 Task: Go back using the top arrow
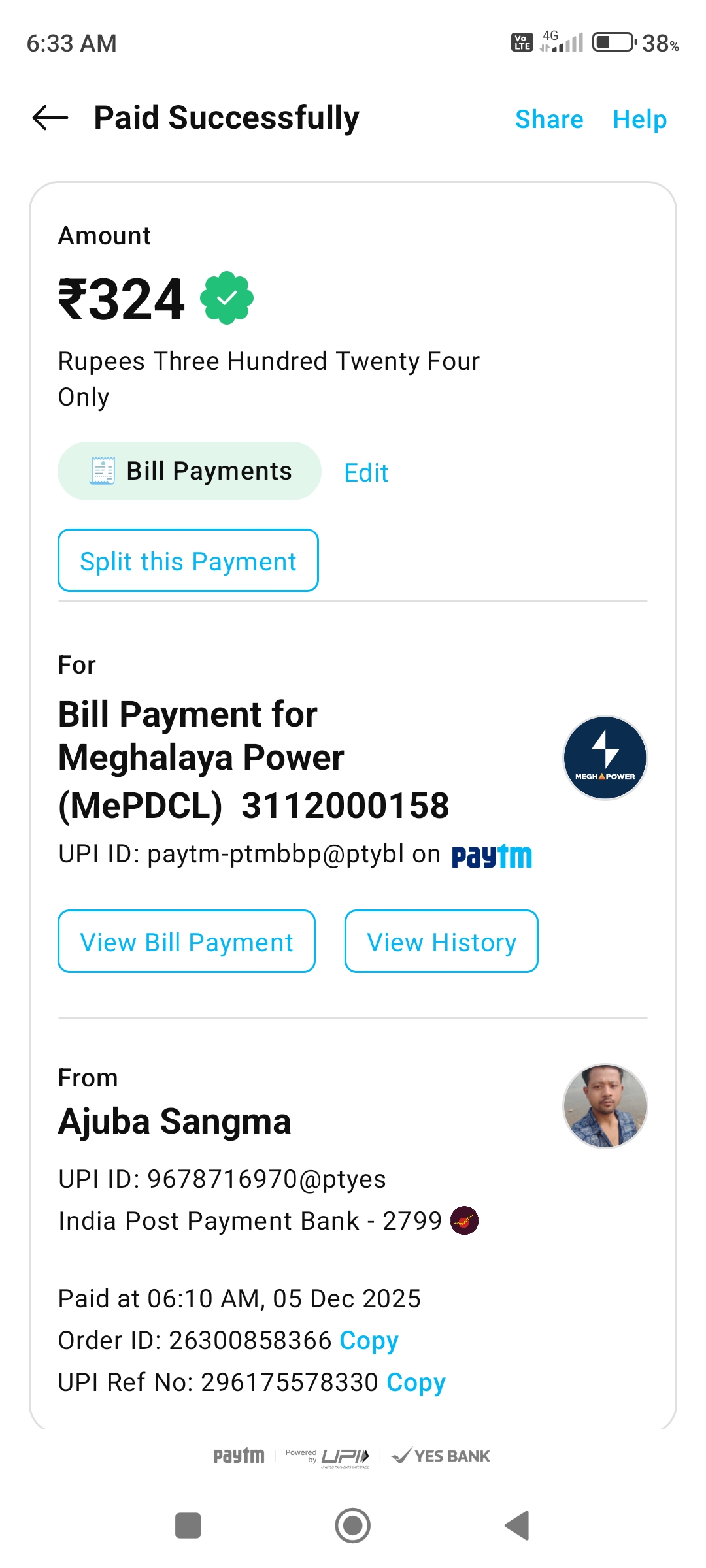click(x=50, y=118)
